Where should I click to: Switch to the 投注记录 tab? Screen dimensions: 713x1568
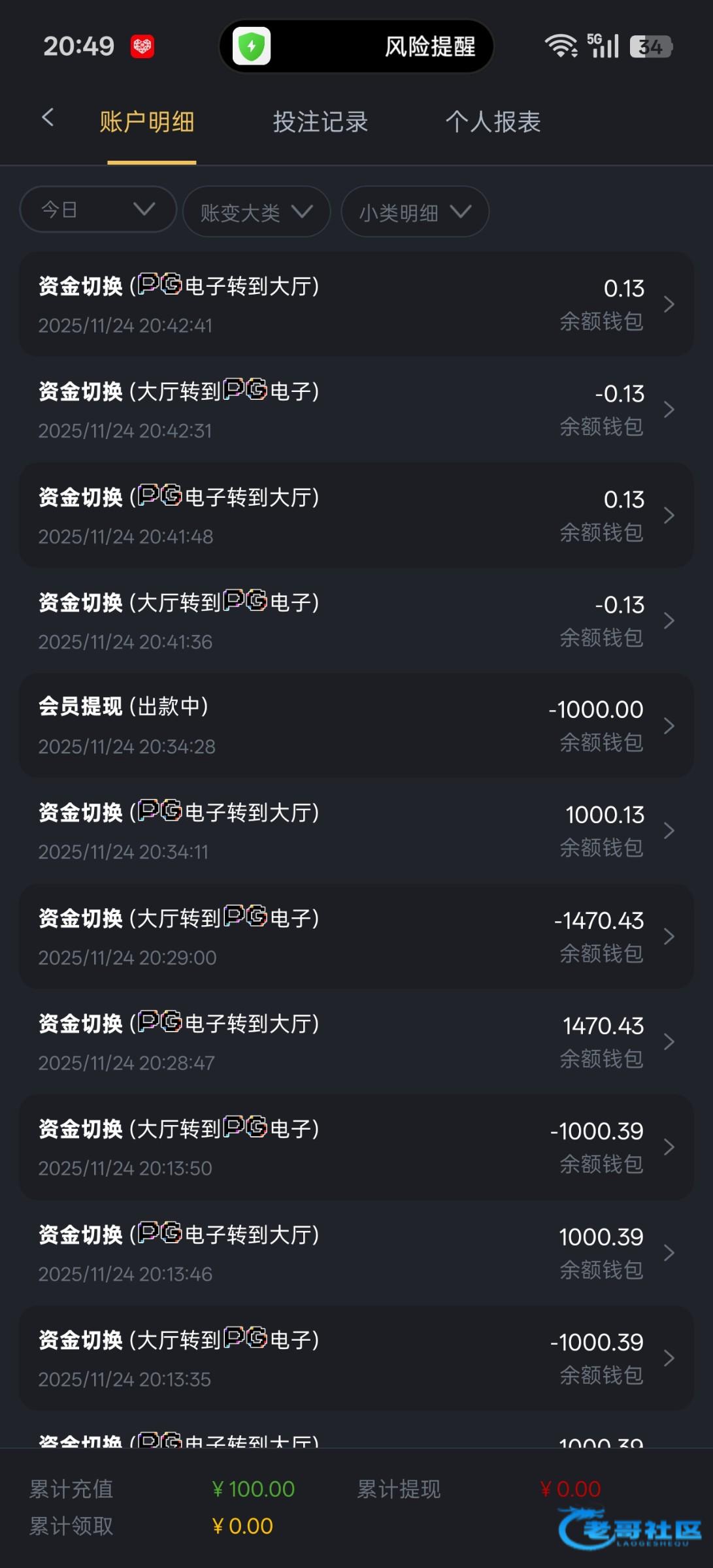tap(320, 122)
